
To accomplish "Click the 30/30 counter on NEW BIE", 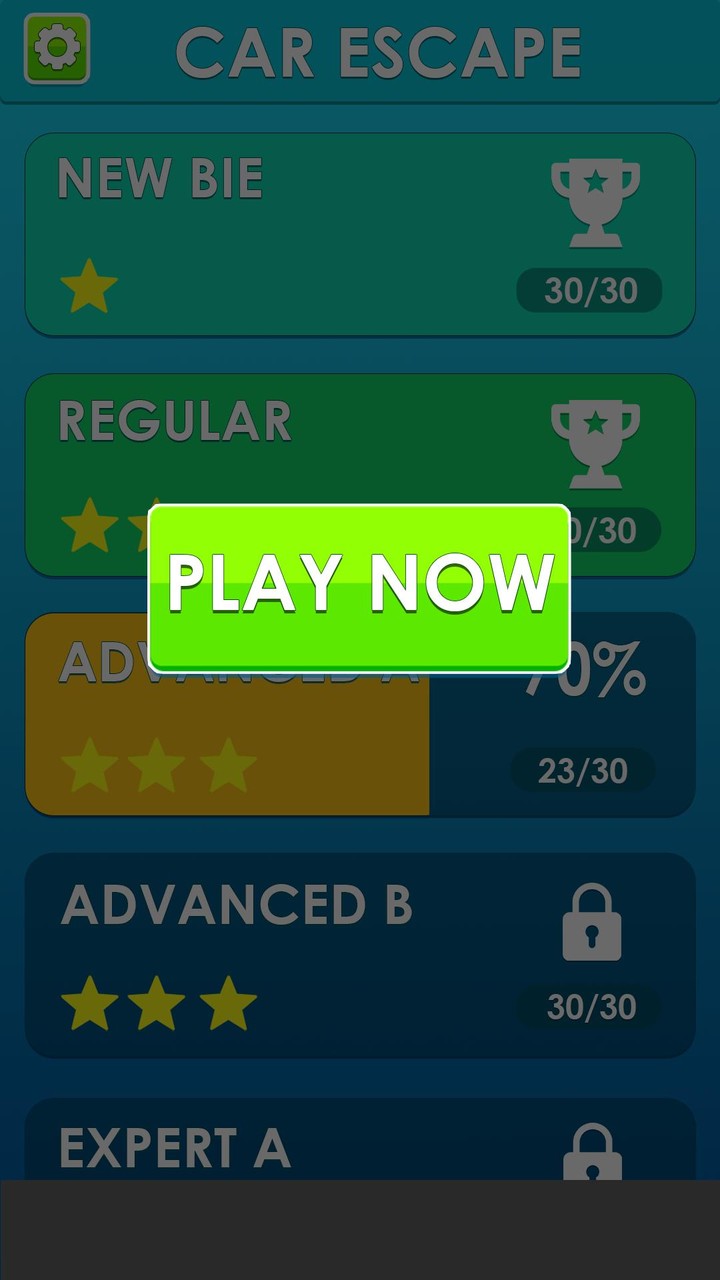I will 589,290.
